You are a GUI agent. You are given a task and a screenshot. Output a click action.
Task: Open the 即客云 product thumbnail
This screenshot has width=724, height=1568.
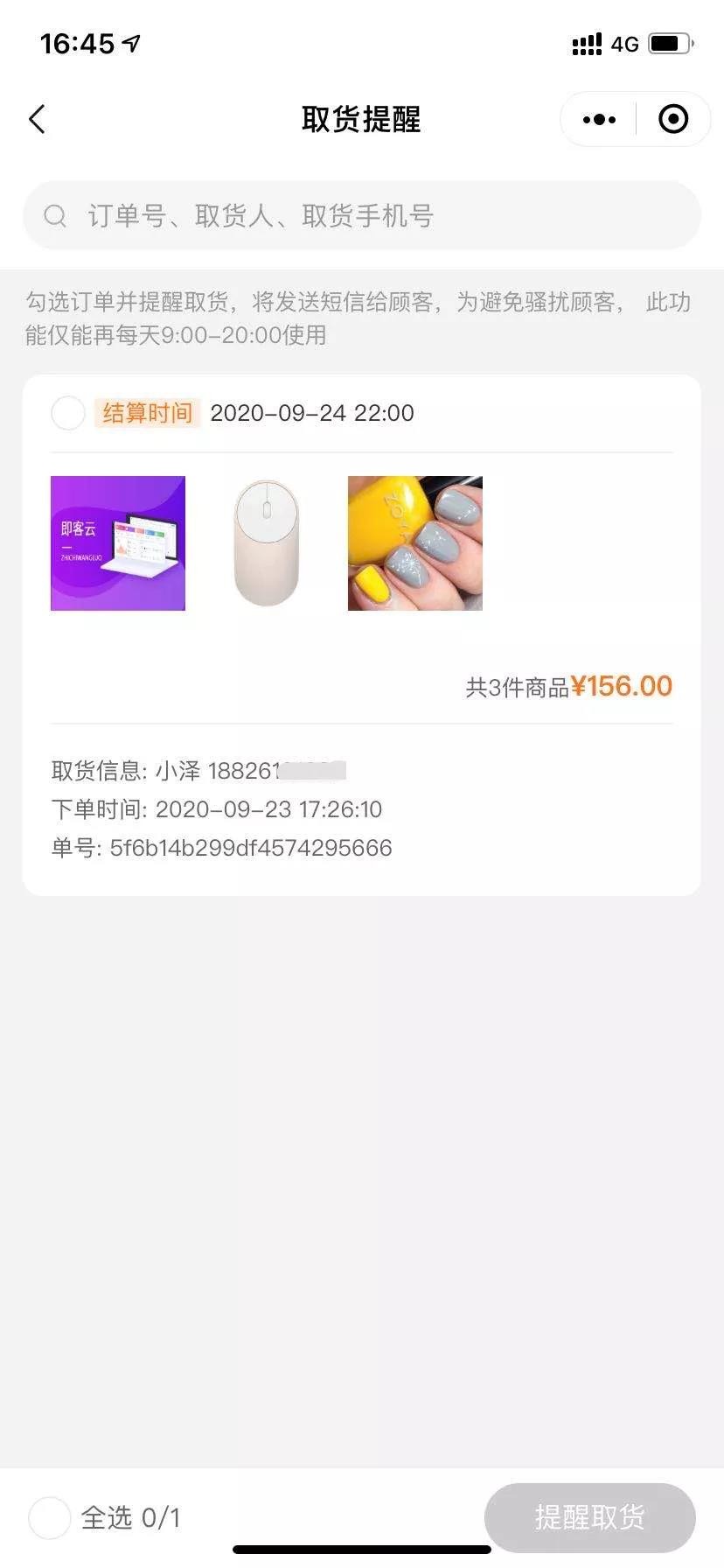pos(118,543)
